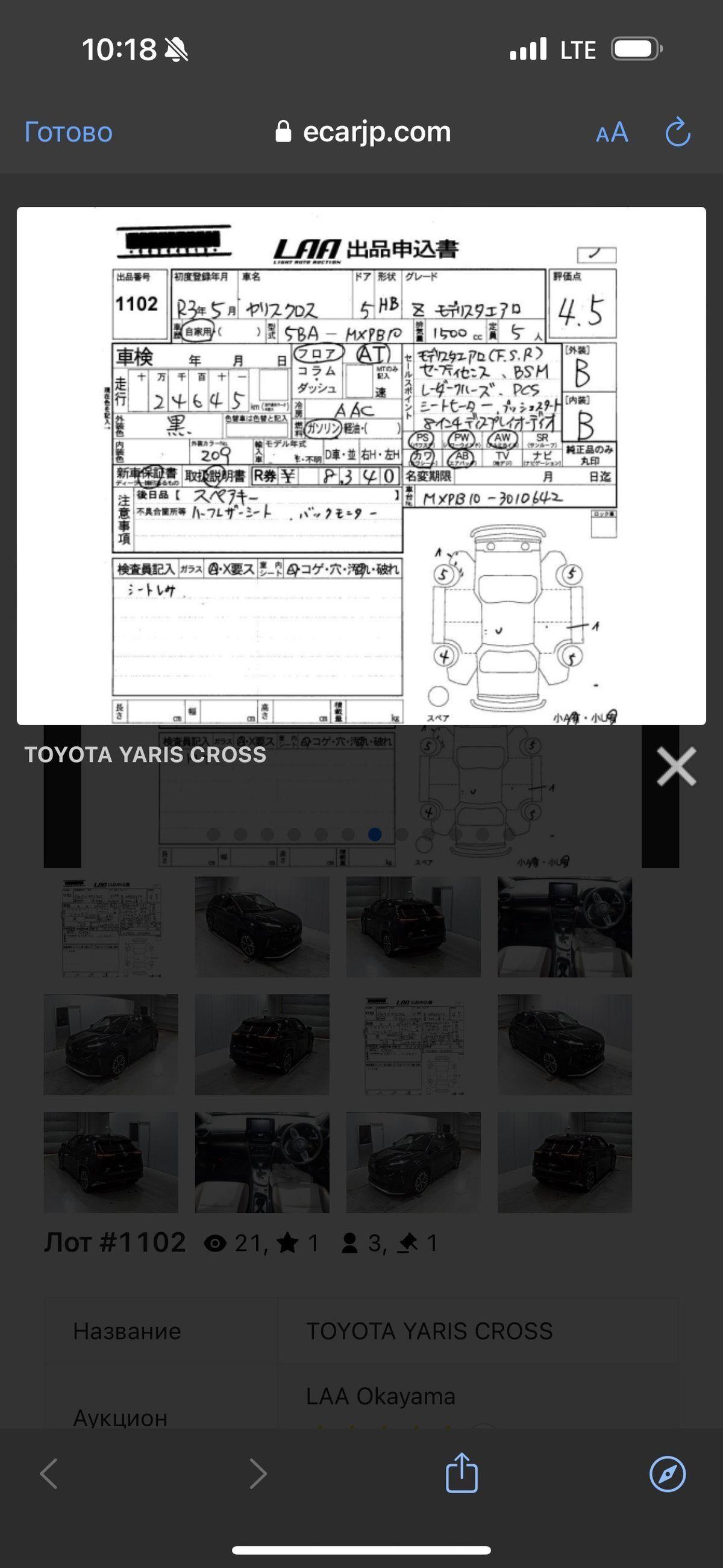The width and height of the screenshot is (723, 1568).
Task: Open the ecarjp.com address bar
Action: point(363,131)
